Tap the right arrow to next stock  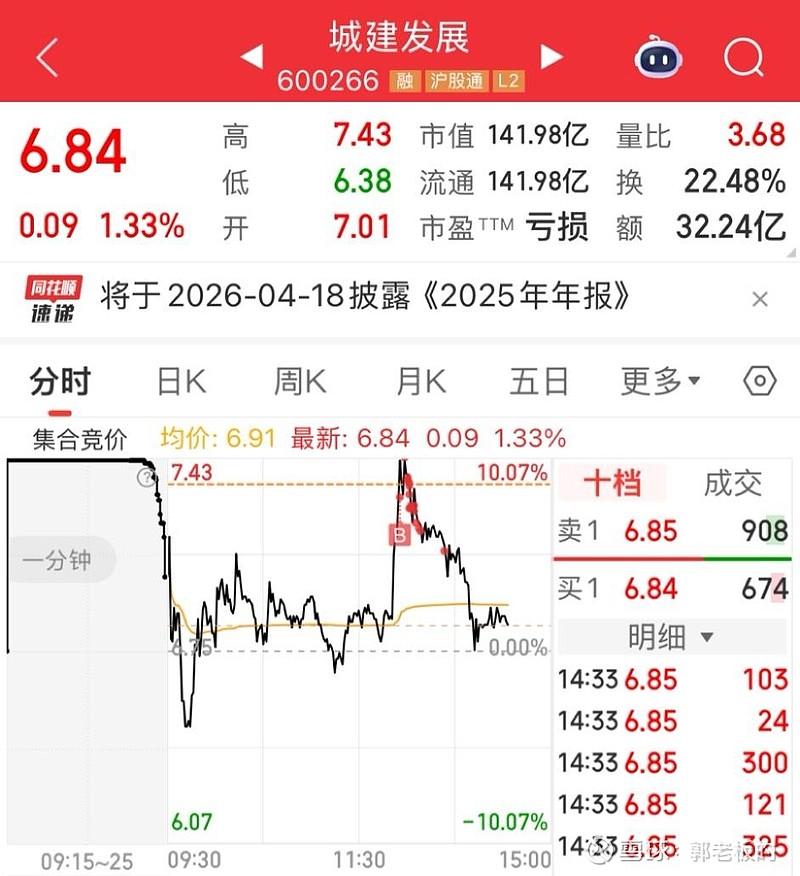(551, 57)
